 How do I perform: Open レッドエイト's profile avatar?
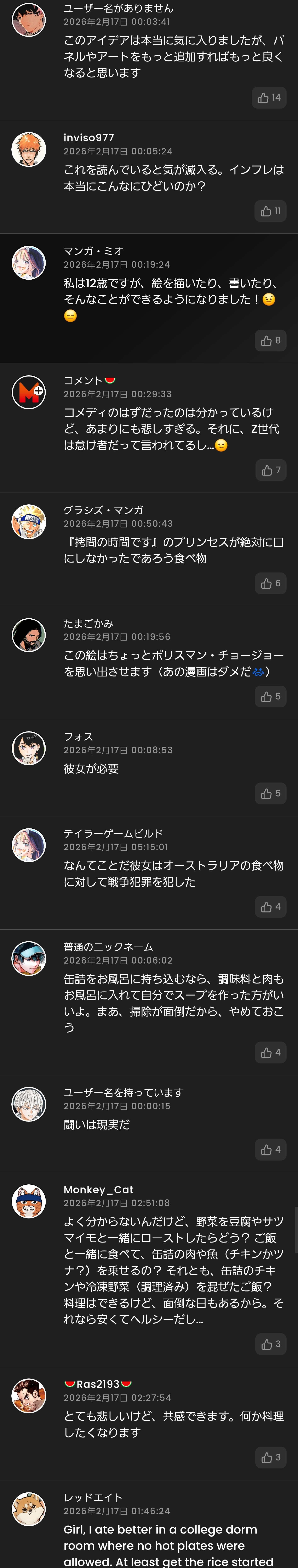(x=29, y=1509)
